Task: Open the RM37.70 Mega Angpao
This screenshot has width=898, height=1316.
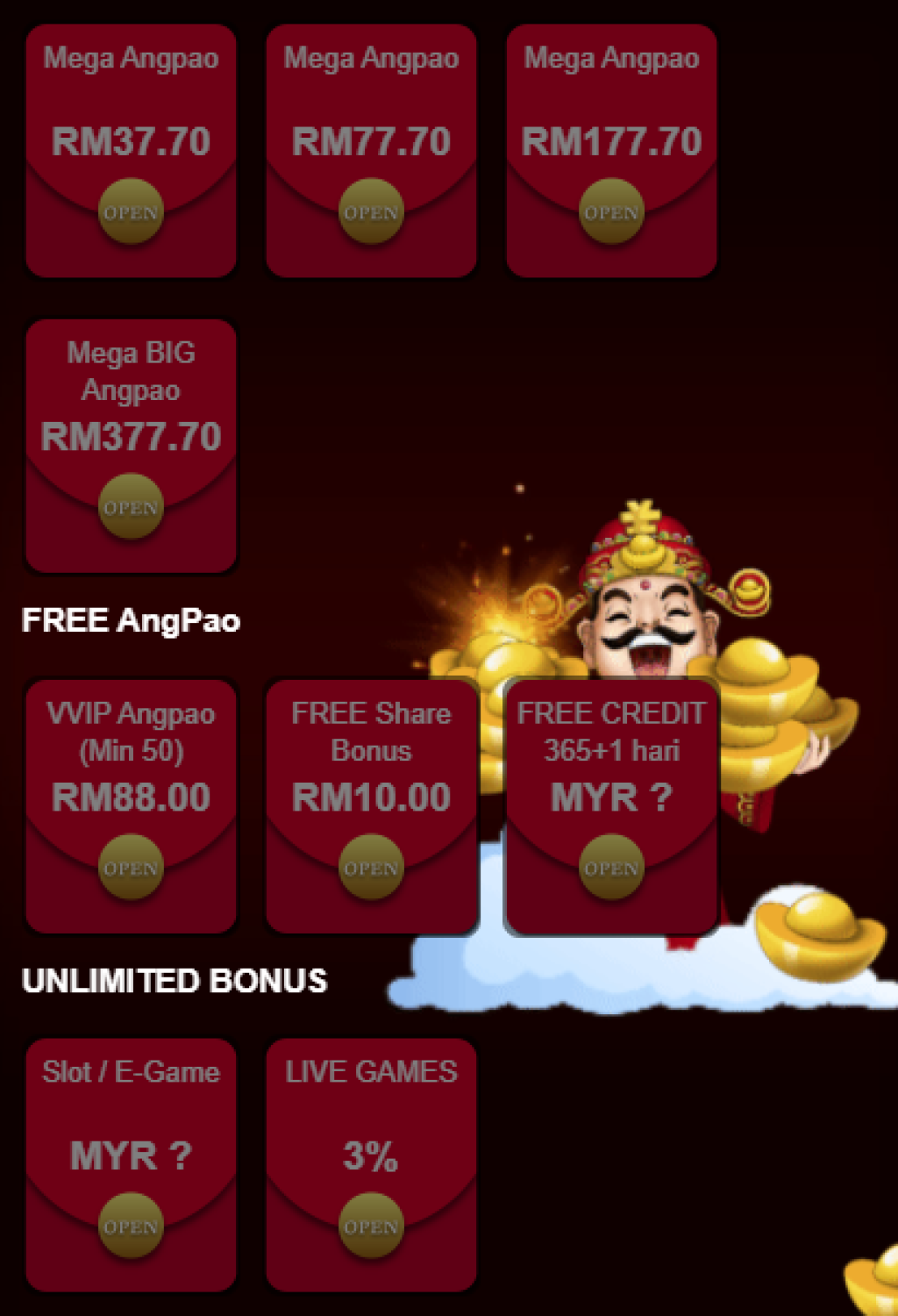Action: click(x=131, y=212)
